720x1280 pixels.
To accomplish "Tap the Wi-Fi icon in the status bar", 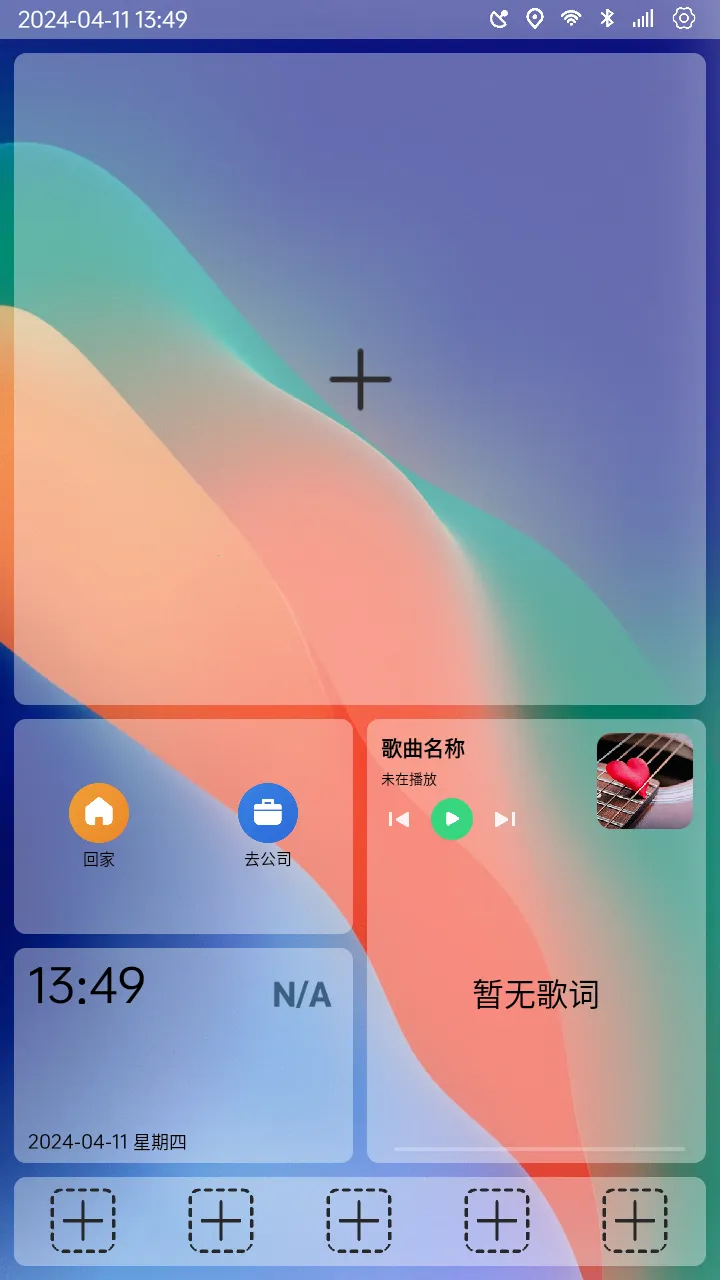I will pos(571,17).
